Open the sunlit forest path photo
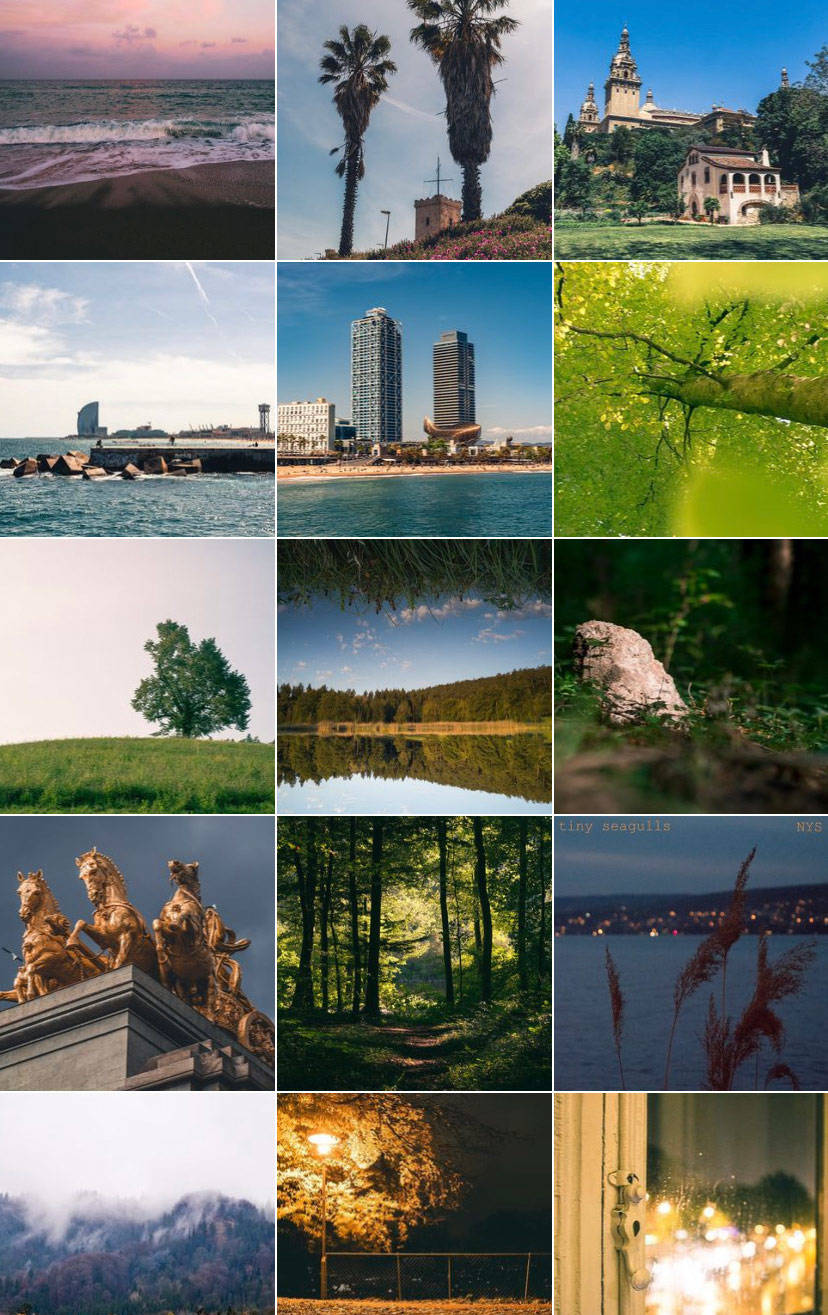 [414, 953]
